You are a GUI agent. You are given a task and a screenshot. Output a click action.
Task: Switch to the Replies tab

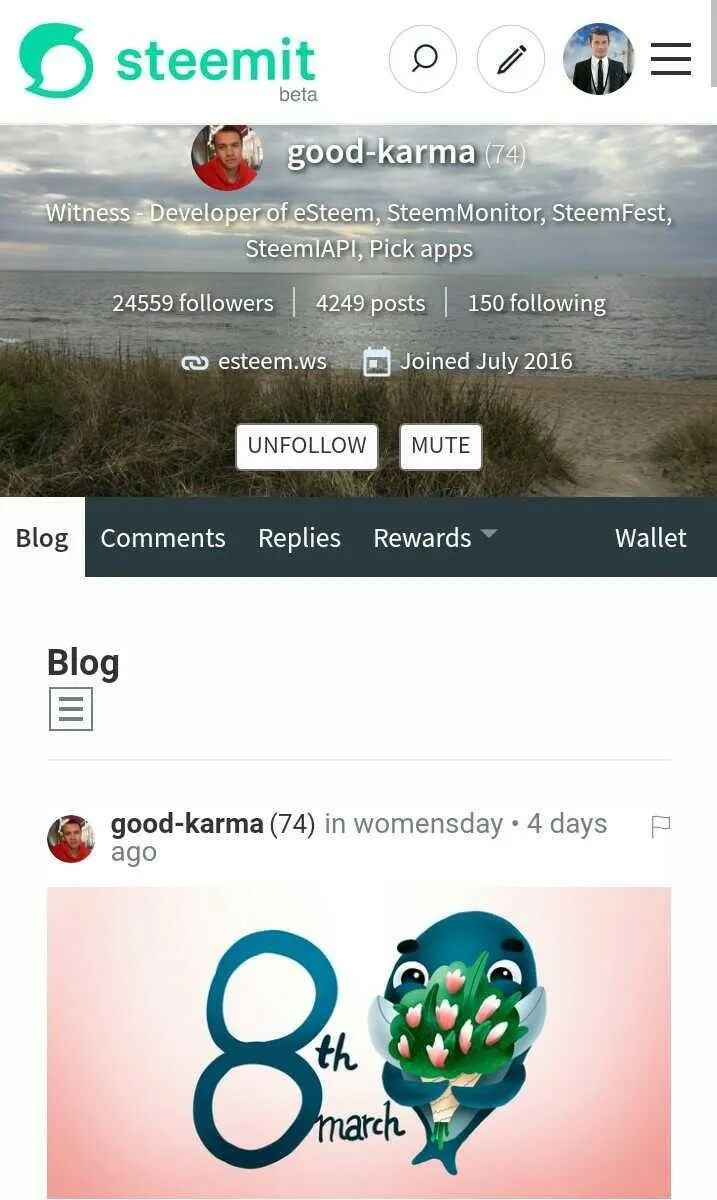299,538
